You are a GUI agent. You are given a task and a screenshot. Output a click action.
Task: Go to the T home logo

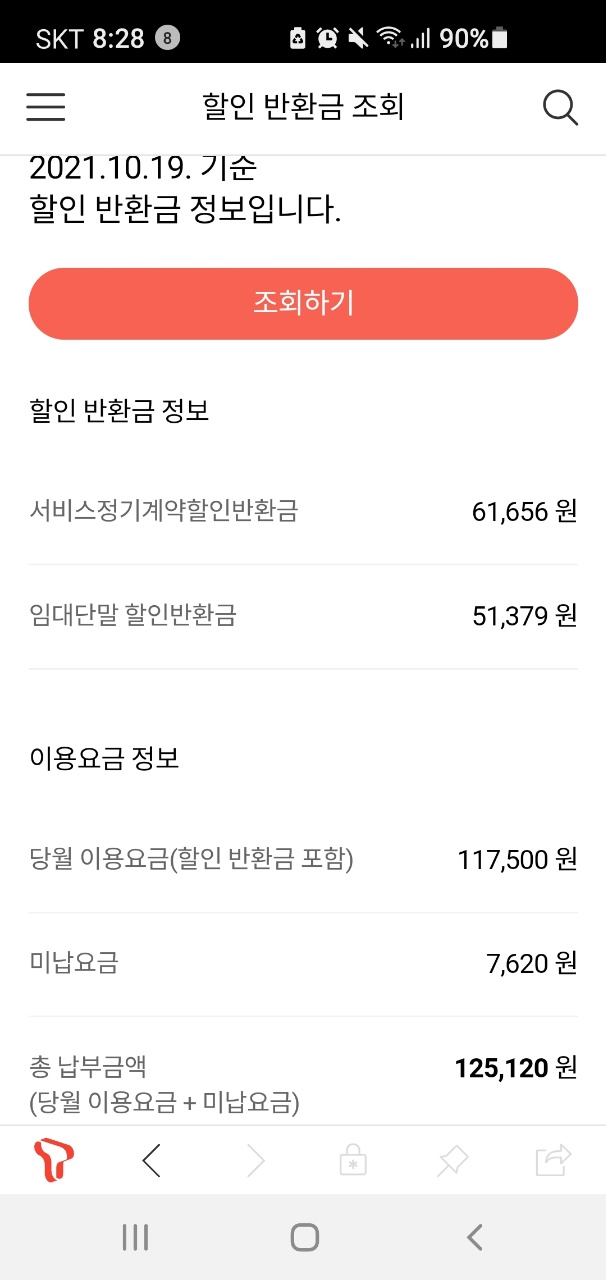pyautogui.click(x=54, y=1160)
